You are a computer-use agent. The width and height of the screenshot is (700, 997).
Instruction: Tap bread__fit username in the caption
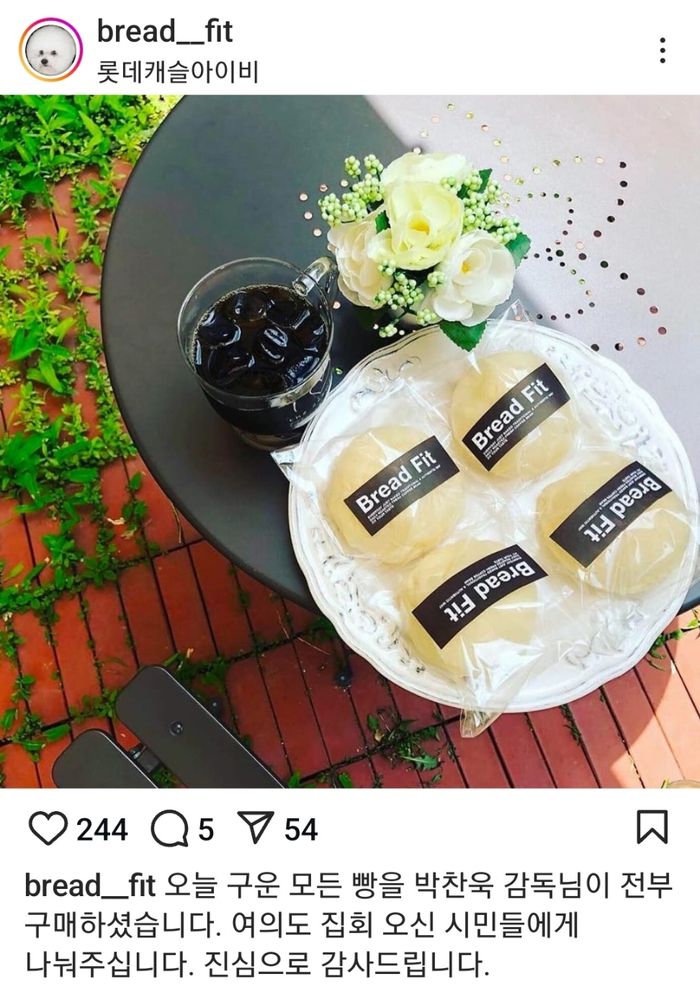(x=90, y=886)
